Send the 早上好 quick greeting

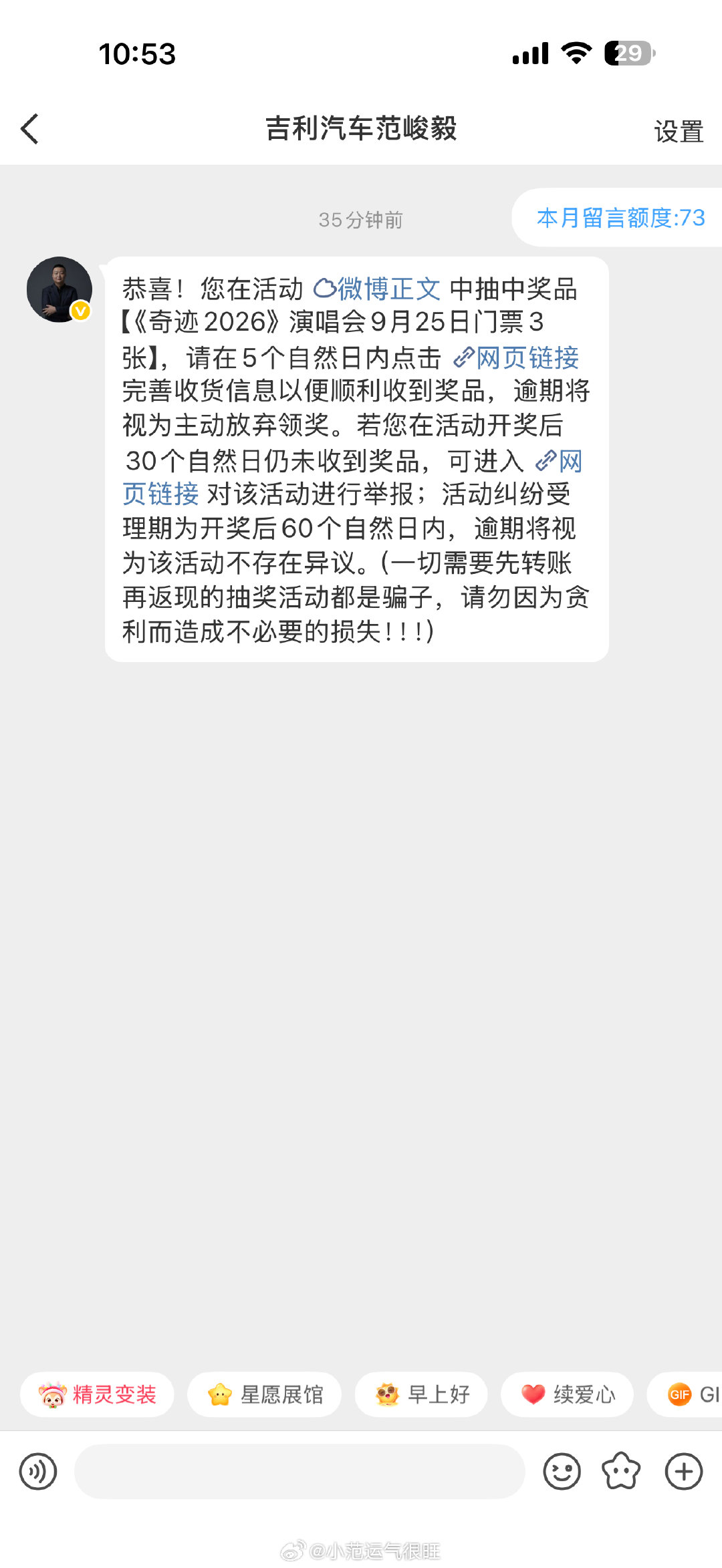click(421, 1394)
